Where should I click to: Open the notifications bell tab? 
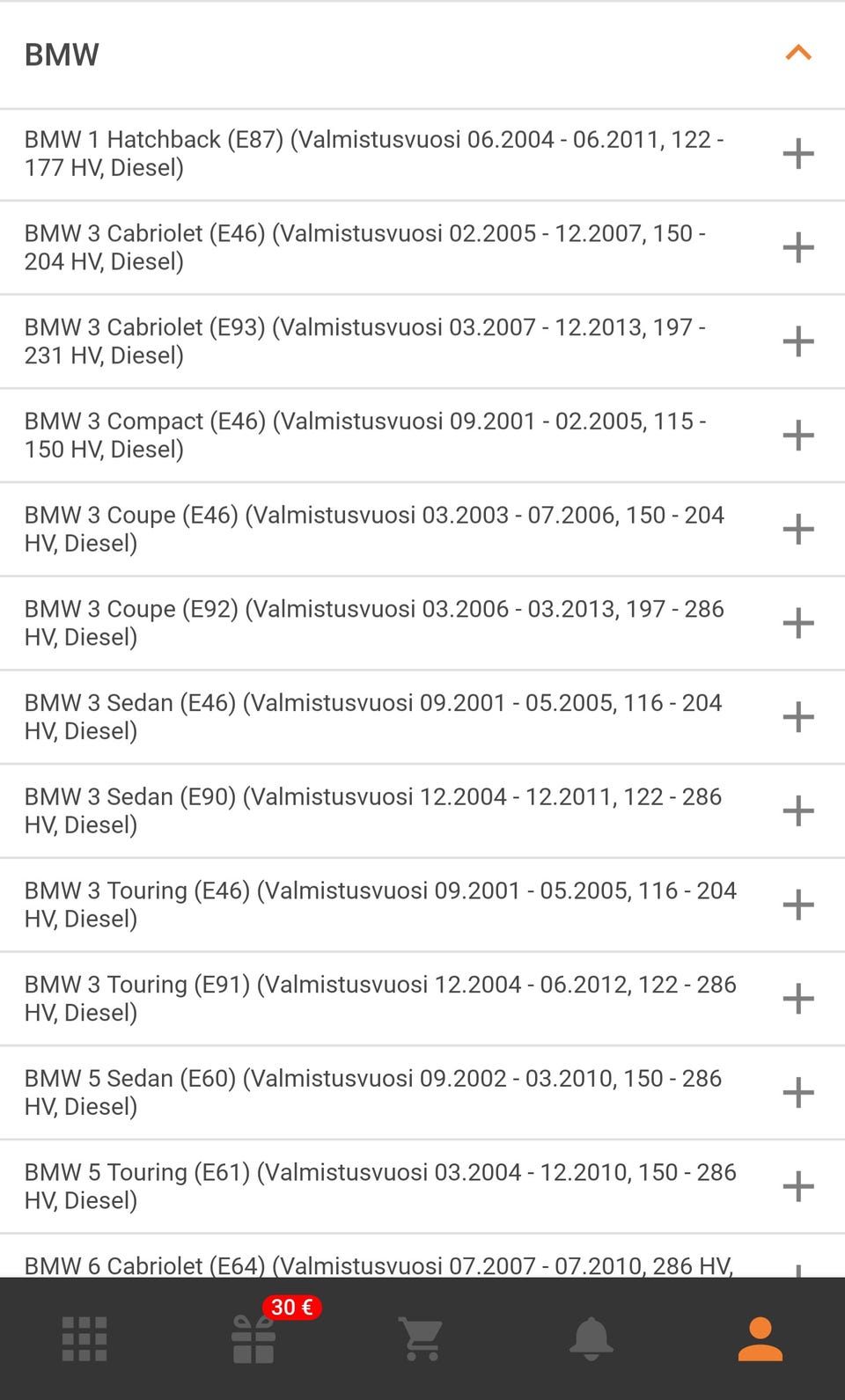pos(591,1339)
